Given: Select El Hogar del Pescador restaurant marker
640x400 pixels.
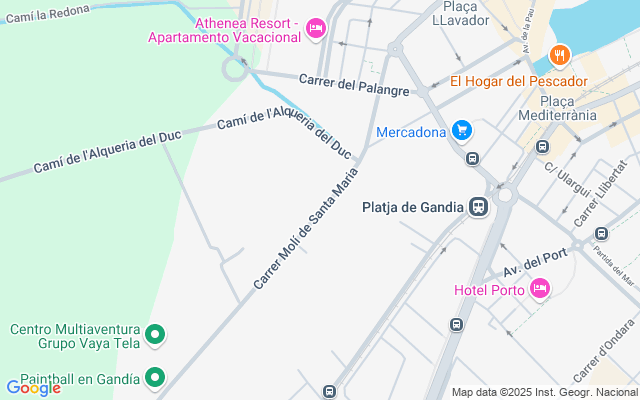Looking at the screenshot, I should pos(560,55).
